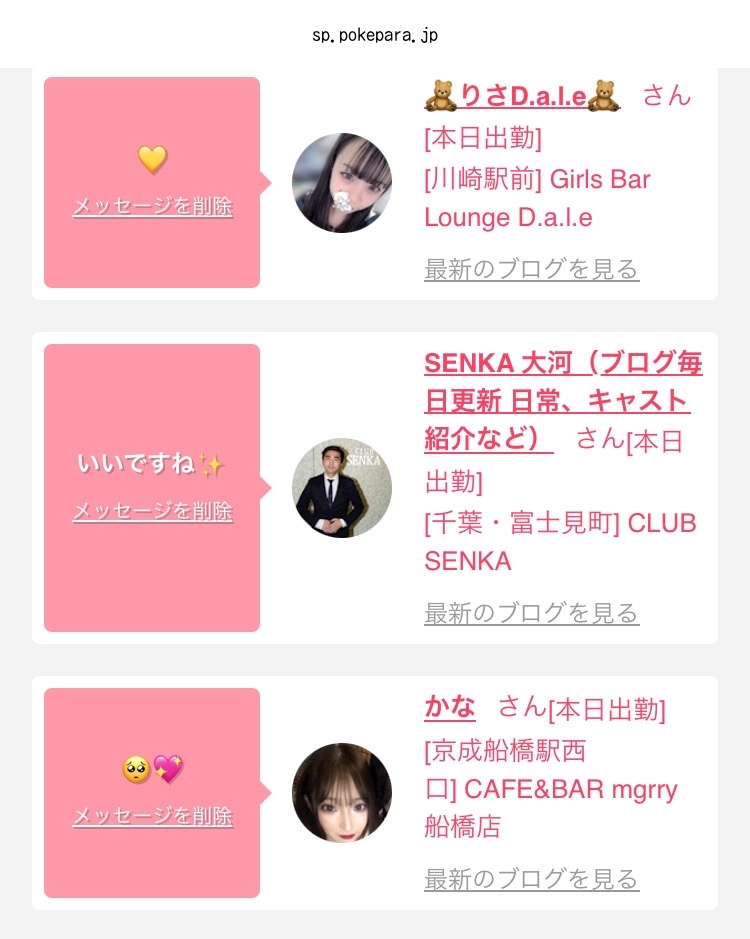Screen dimensions: 750x939
Task: View the latest blog of りさD.a.l.e
Action: point(531,269)
